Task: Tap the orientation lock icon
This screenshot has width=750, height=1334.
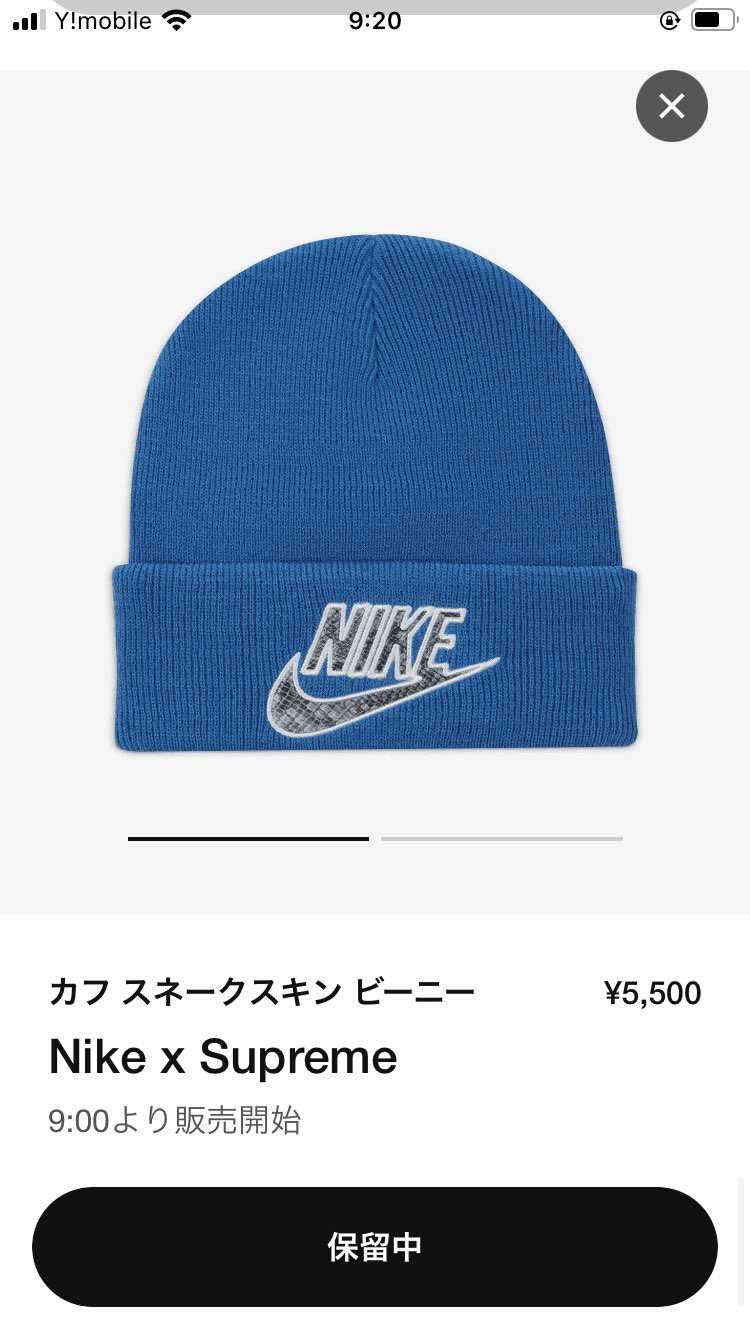Action: pyautogui.click(x=668, y=18)
